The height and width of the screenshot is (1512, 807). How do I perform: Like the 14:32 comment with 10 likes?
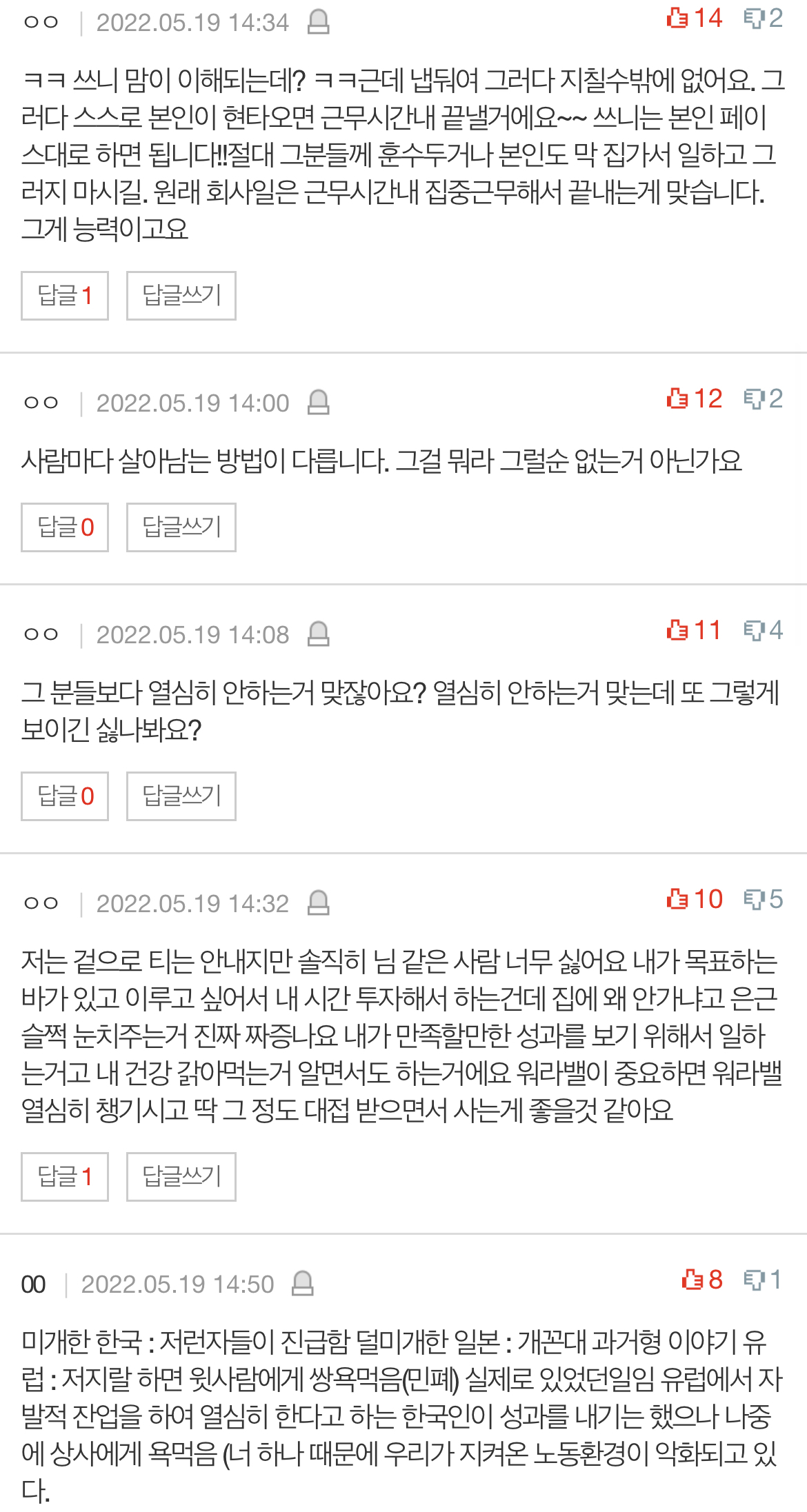(694, 900)
